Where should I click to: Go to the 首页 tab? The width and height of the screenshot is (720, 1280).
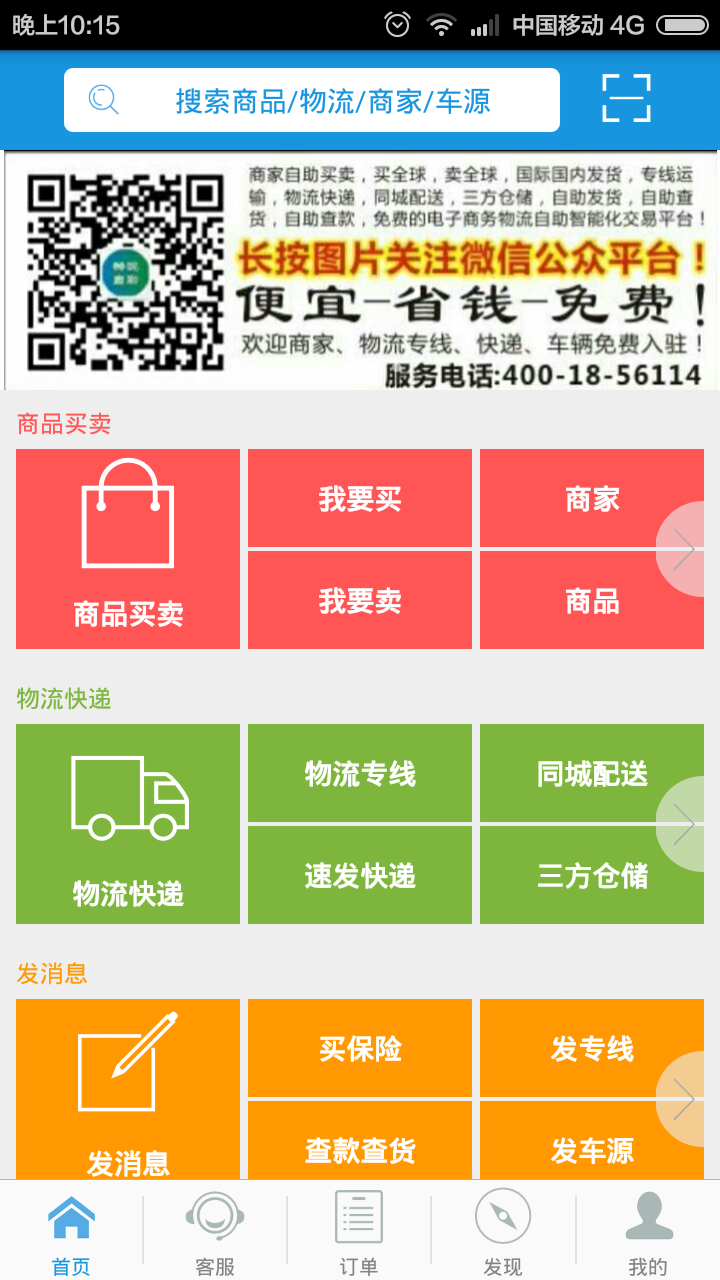tap(71, 1232)
